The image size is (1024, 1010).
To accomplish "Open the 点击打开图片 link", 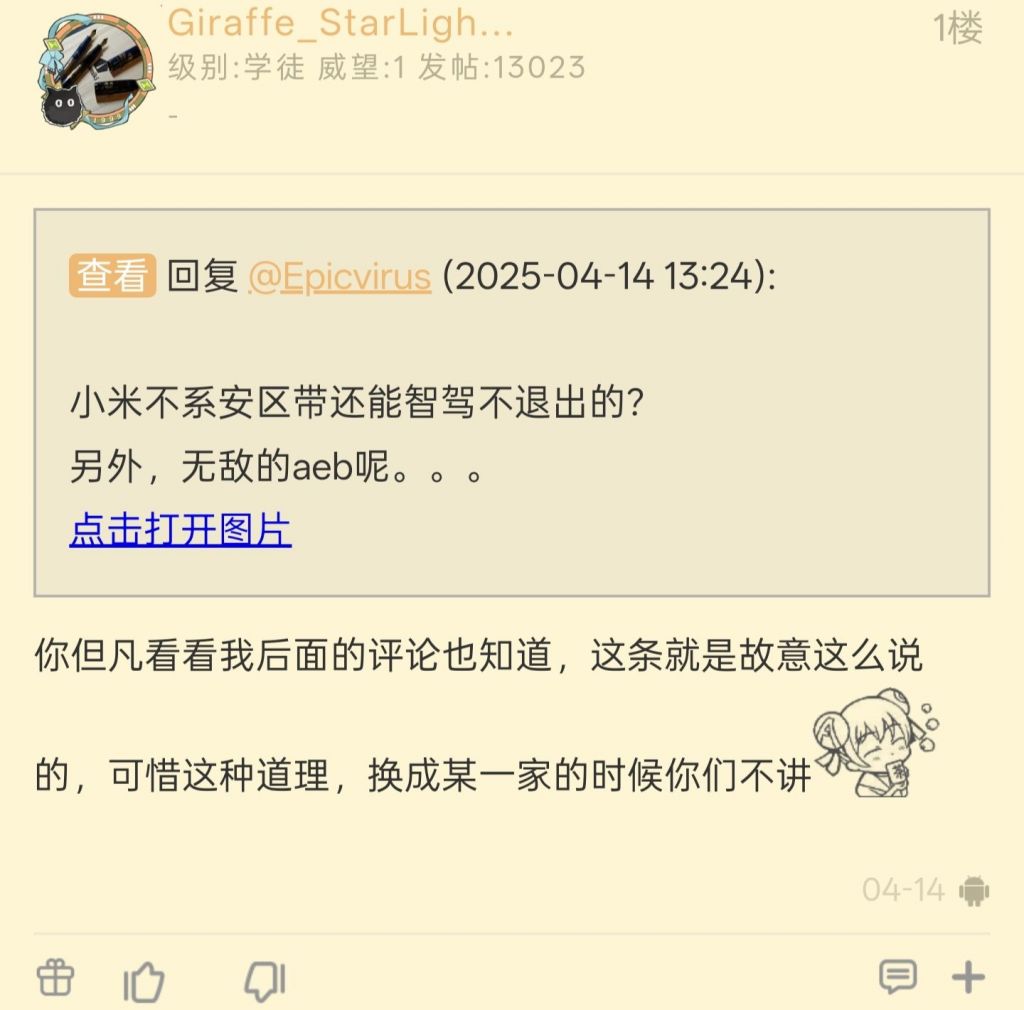I will pos(180,530).
